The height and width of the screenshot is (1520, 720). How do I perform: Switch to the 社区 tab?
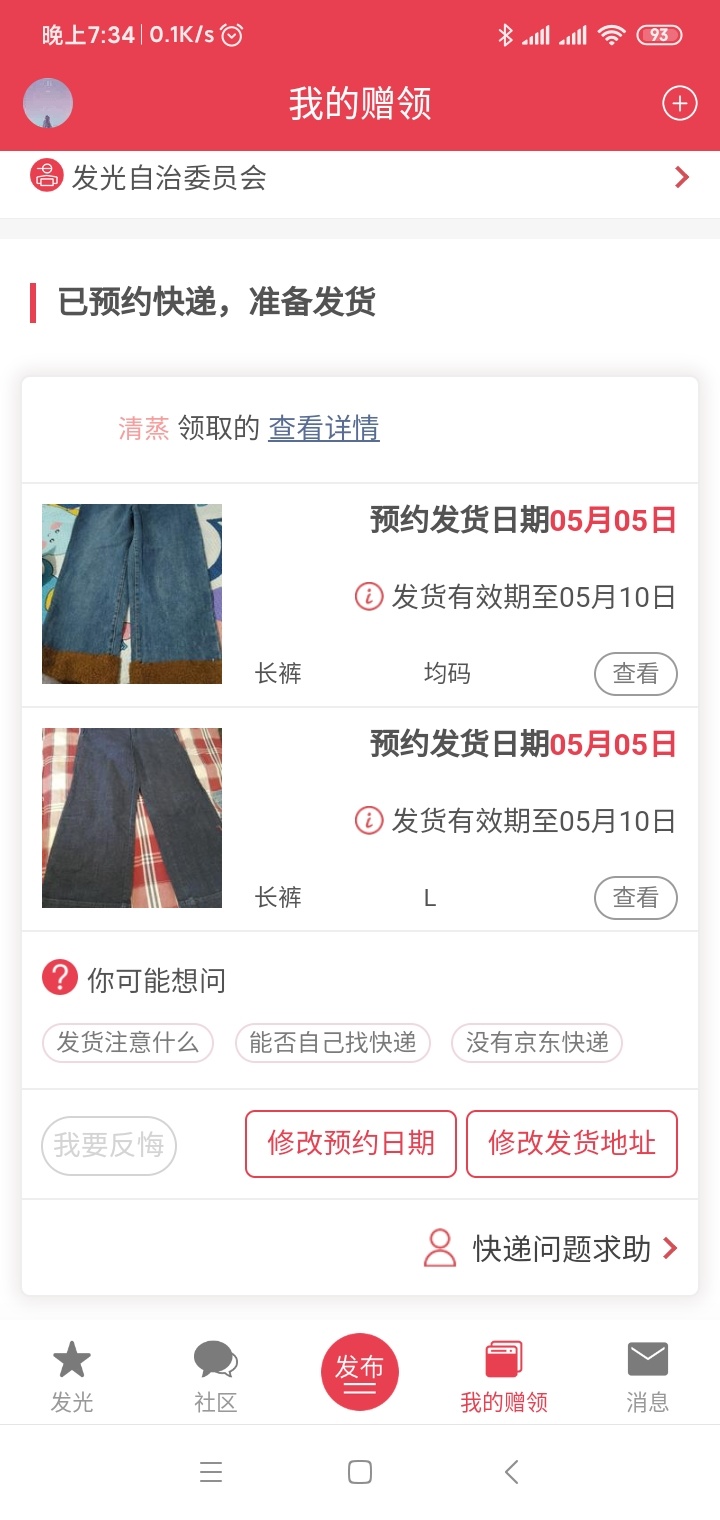215,1376
